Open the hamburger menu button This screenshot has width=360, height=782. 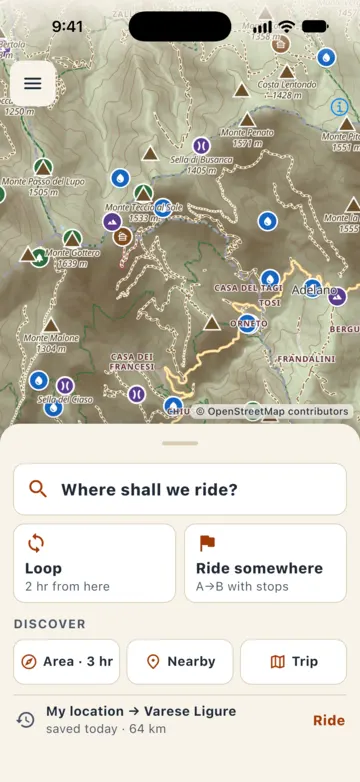[x=33, y=83]
